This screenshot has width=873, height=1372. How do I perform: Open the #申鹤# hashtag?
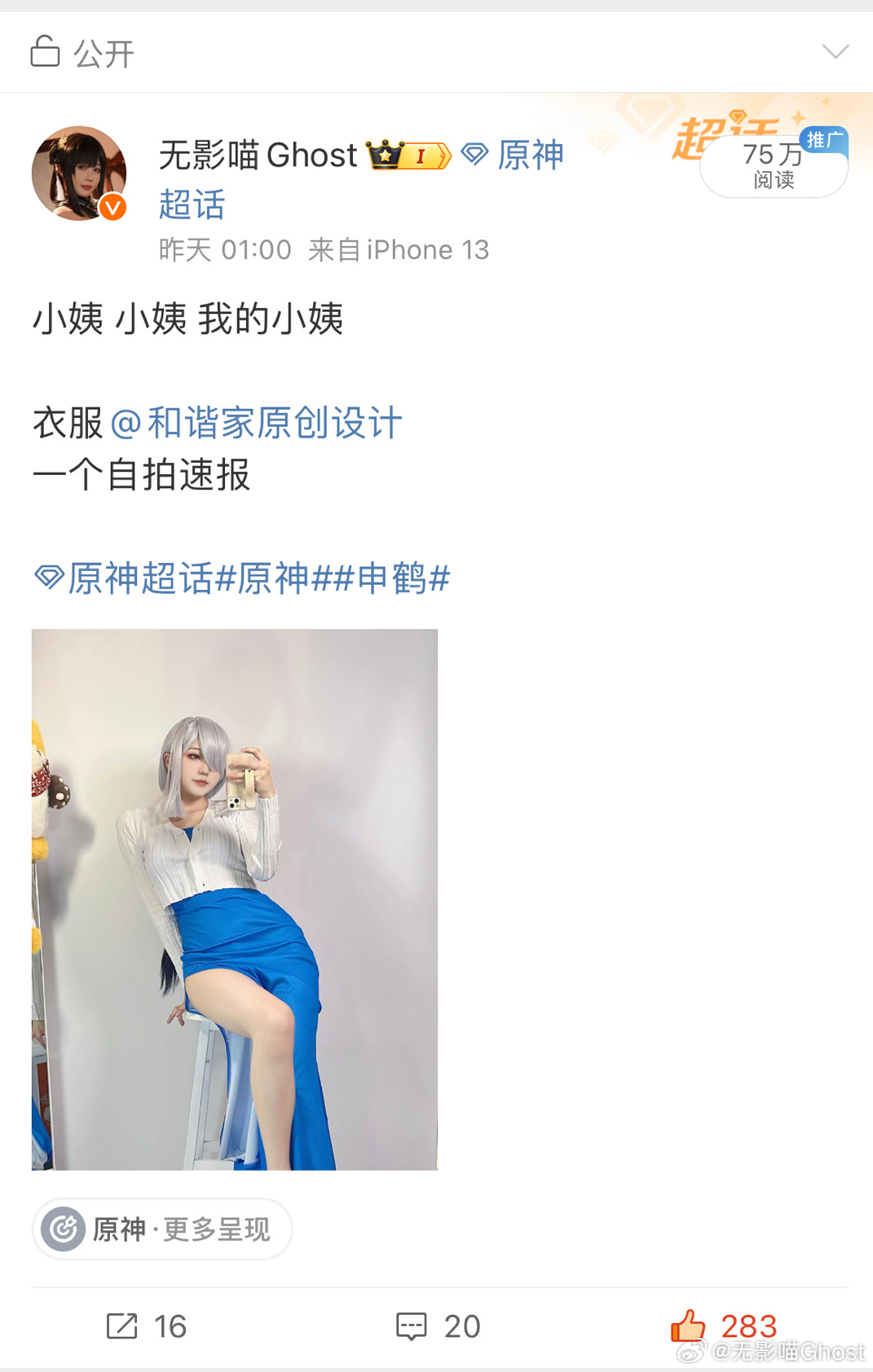(x=394, y=579)
